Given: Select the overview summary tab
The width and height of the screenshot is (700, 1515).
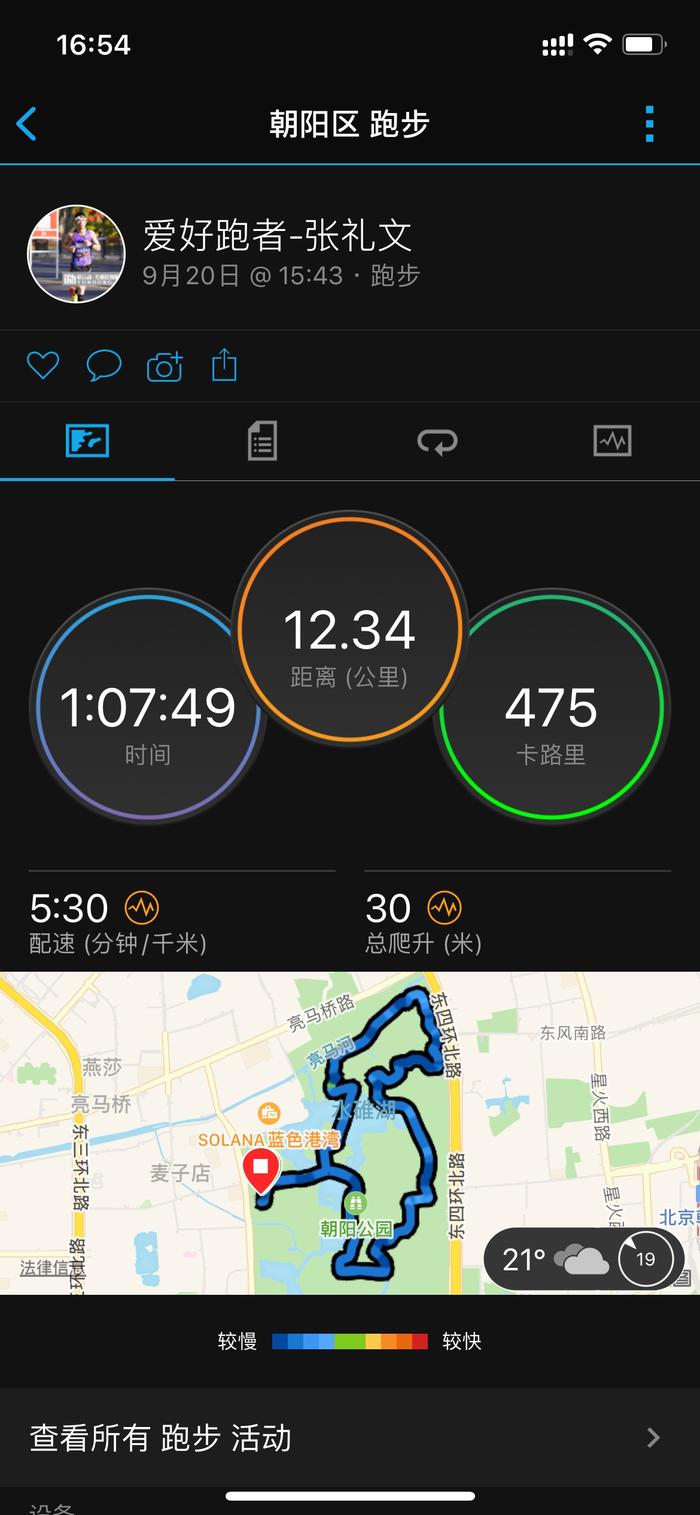Looking at the screenshot, I should [x=87, y=441].
